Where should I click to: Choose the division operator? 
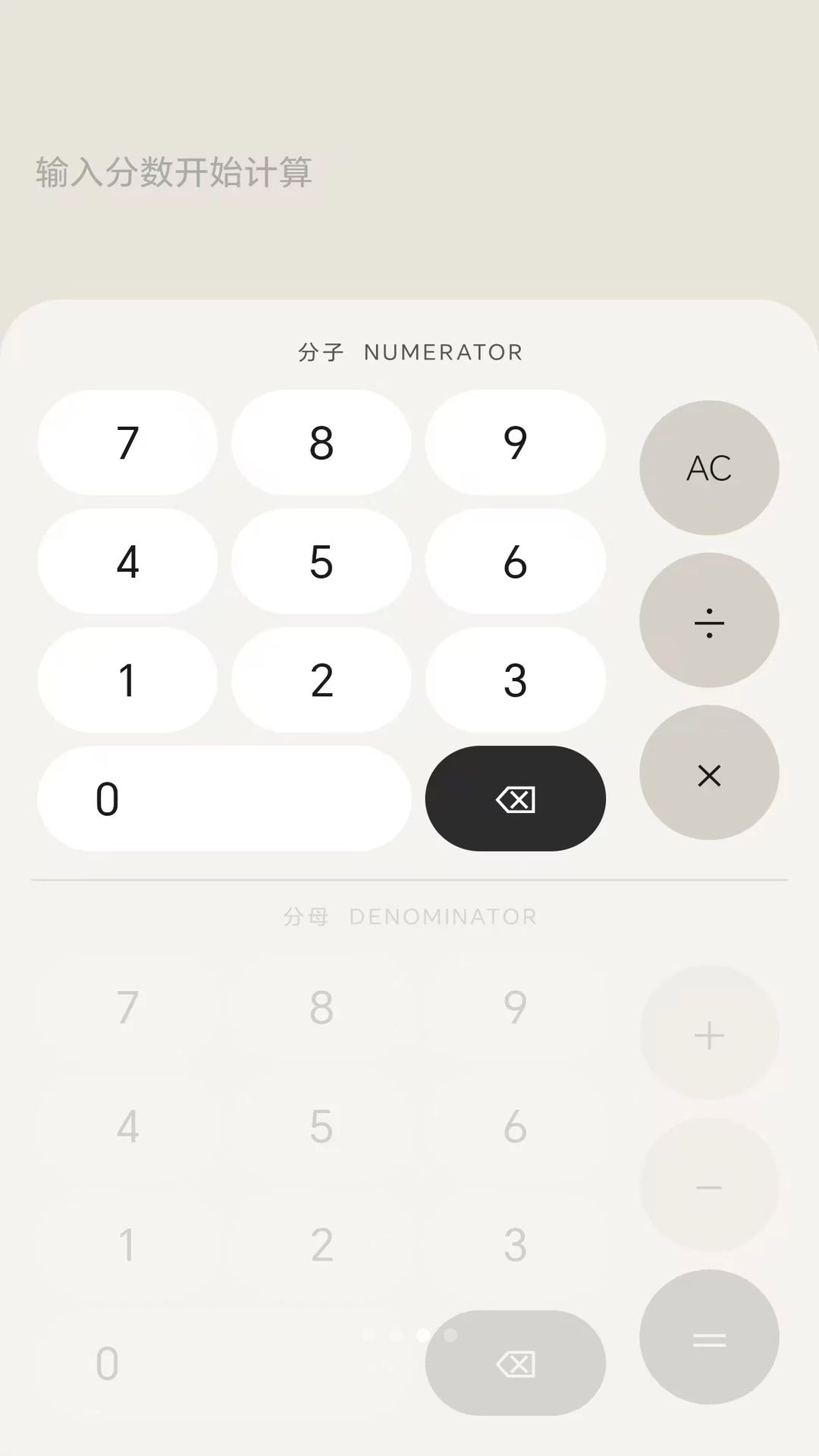(x=709, y=620)
